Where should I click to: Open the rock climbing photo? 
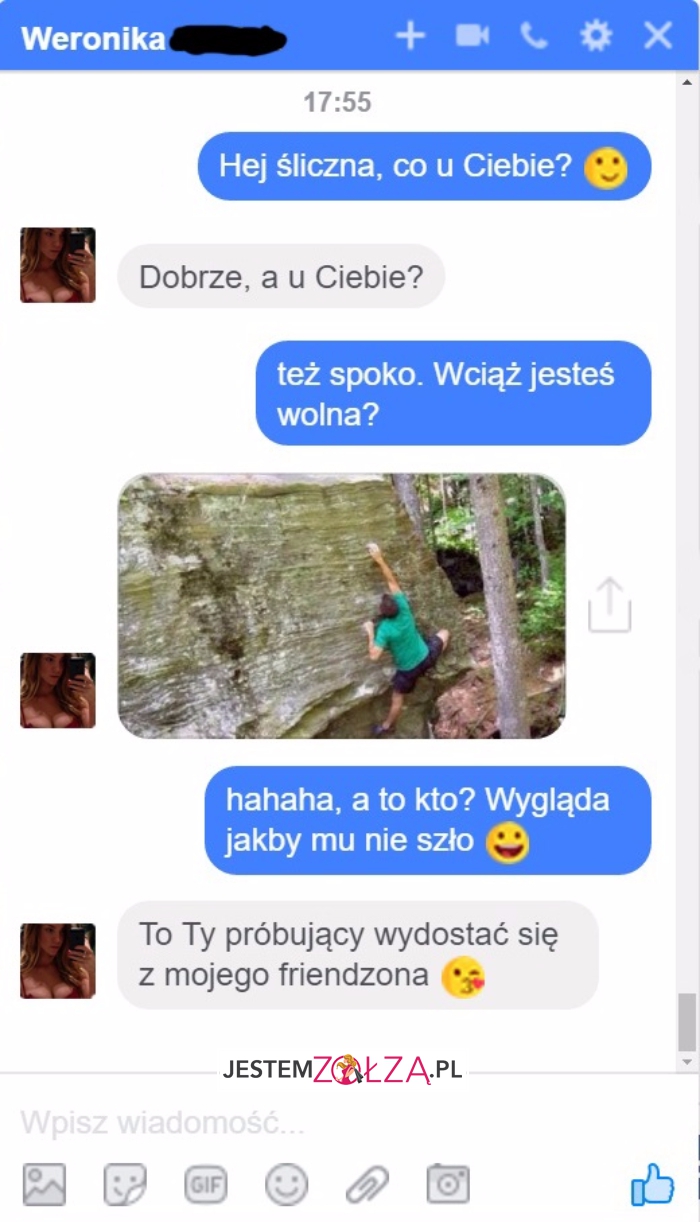[341, 605]
